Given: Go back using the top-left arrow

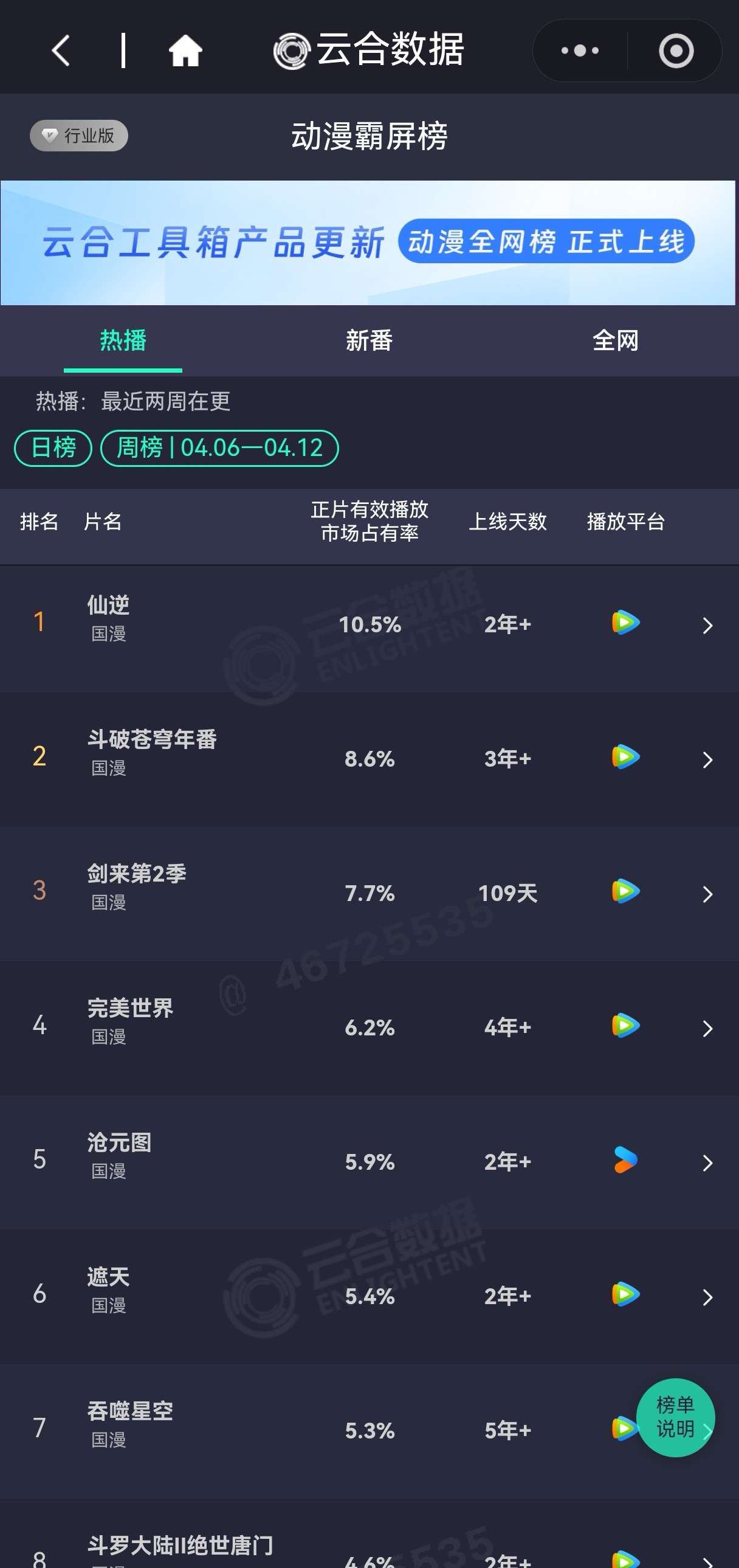Looking at the screenshot, I should [x=61, y=50].
